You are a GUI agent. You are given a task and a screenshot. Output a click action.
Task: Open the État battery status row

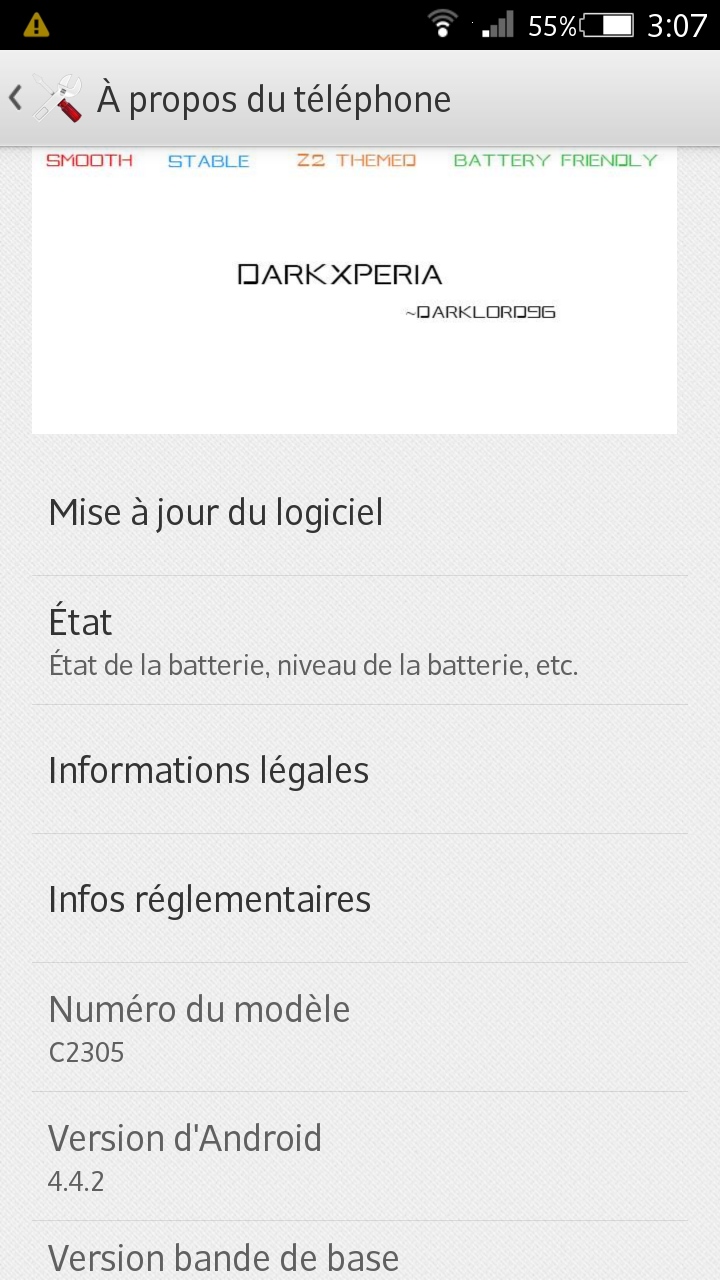pyautogui.click(x=360, y=640)
